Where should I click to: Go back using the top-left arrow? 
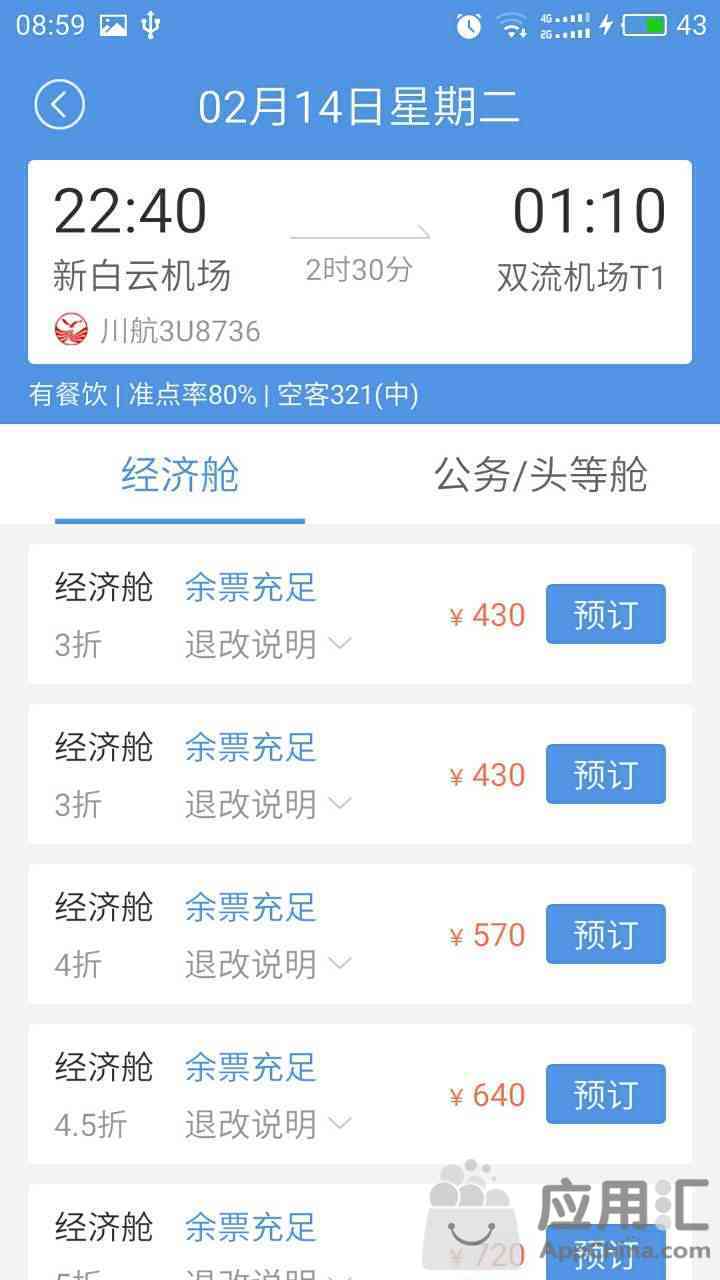pos(59,105)
